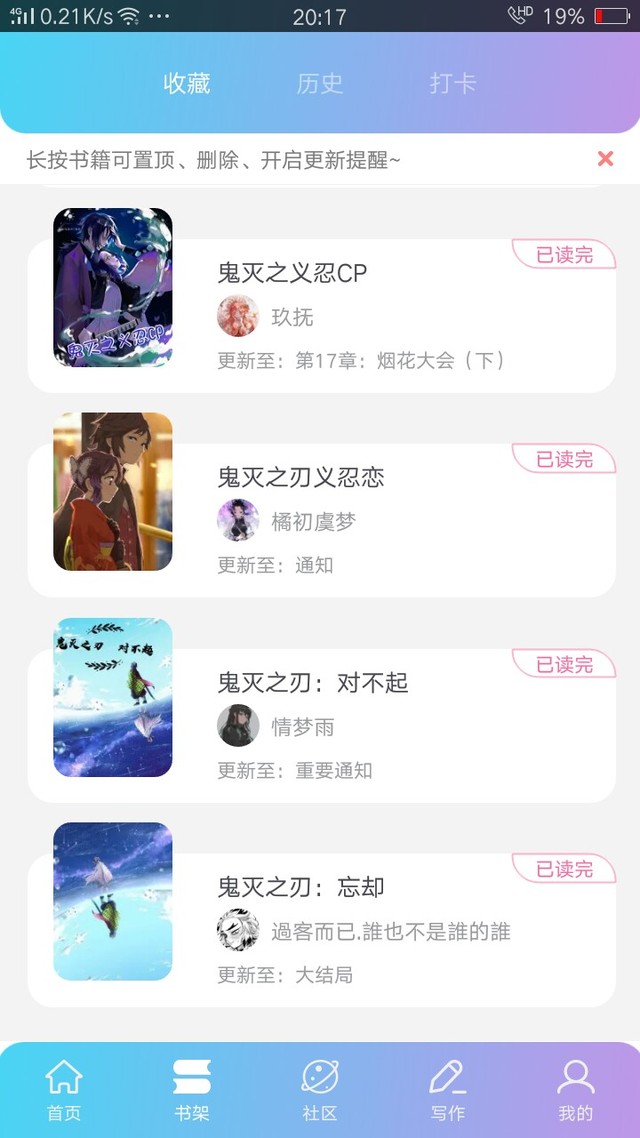Dismiss the long-press tip banner
640x1138 pixels.
tap(605, 159)
